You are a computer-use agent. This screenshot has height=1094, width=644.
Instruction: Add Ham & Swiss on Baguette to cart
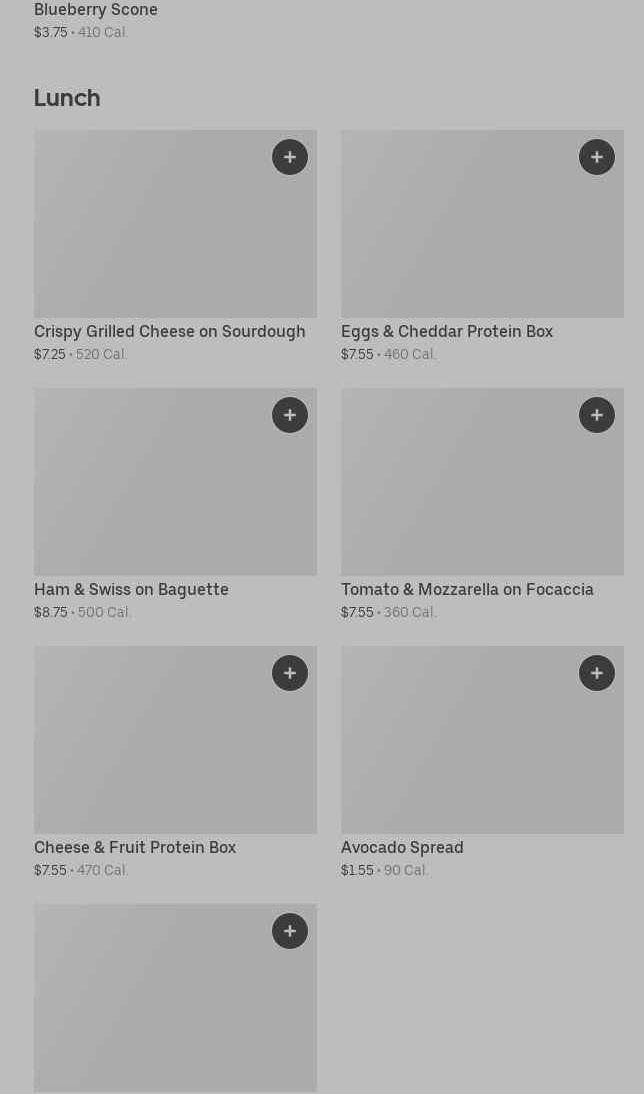[290, 415]
